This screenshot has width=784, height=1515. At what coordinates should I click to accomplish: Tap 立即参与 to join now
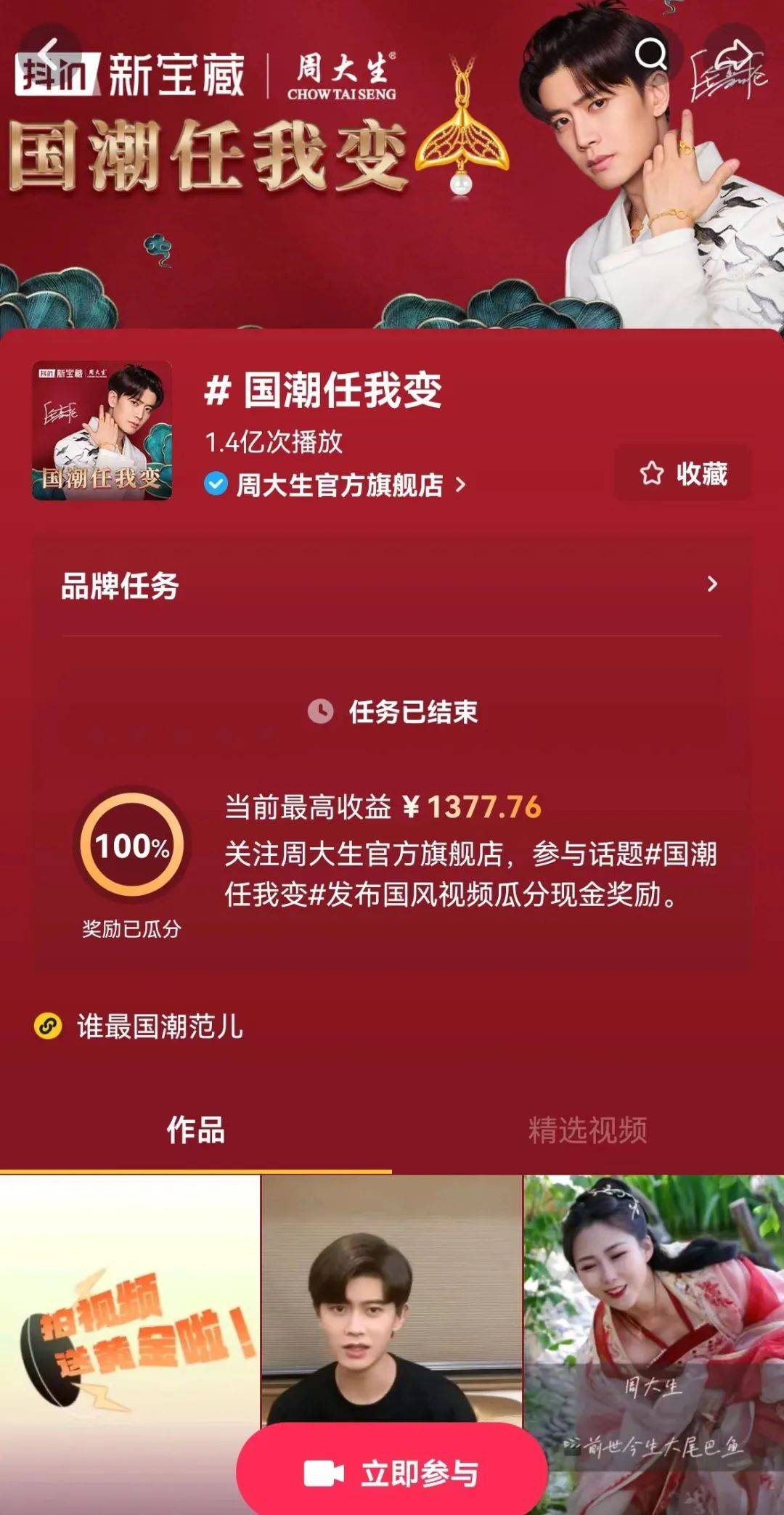click(392, 1474)
